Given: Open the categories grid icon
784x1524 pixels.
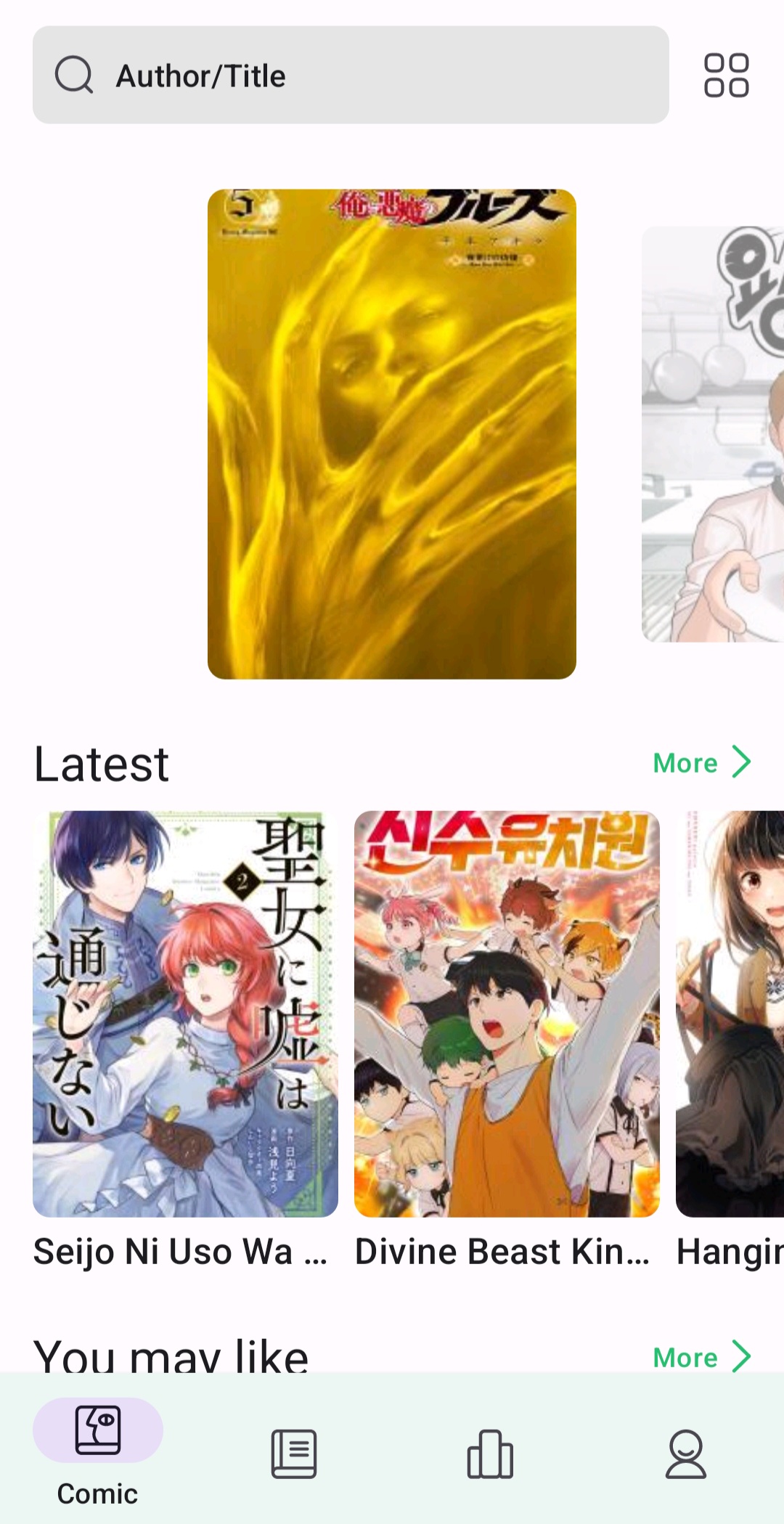Looking at the screenshot, I should (726, 75).
